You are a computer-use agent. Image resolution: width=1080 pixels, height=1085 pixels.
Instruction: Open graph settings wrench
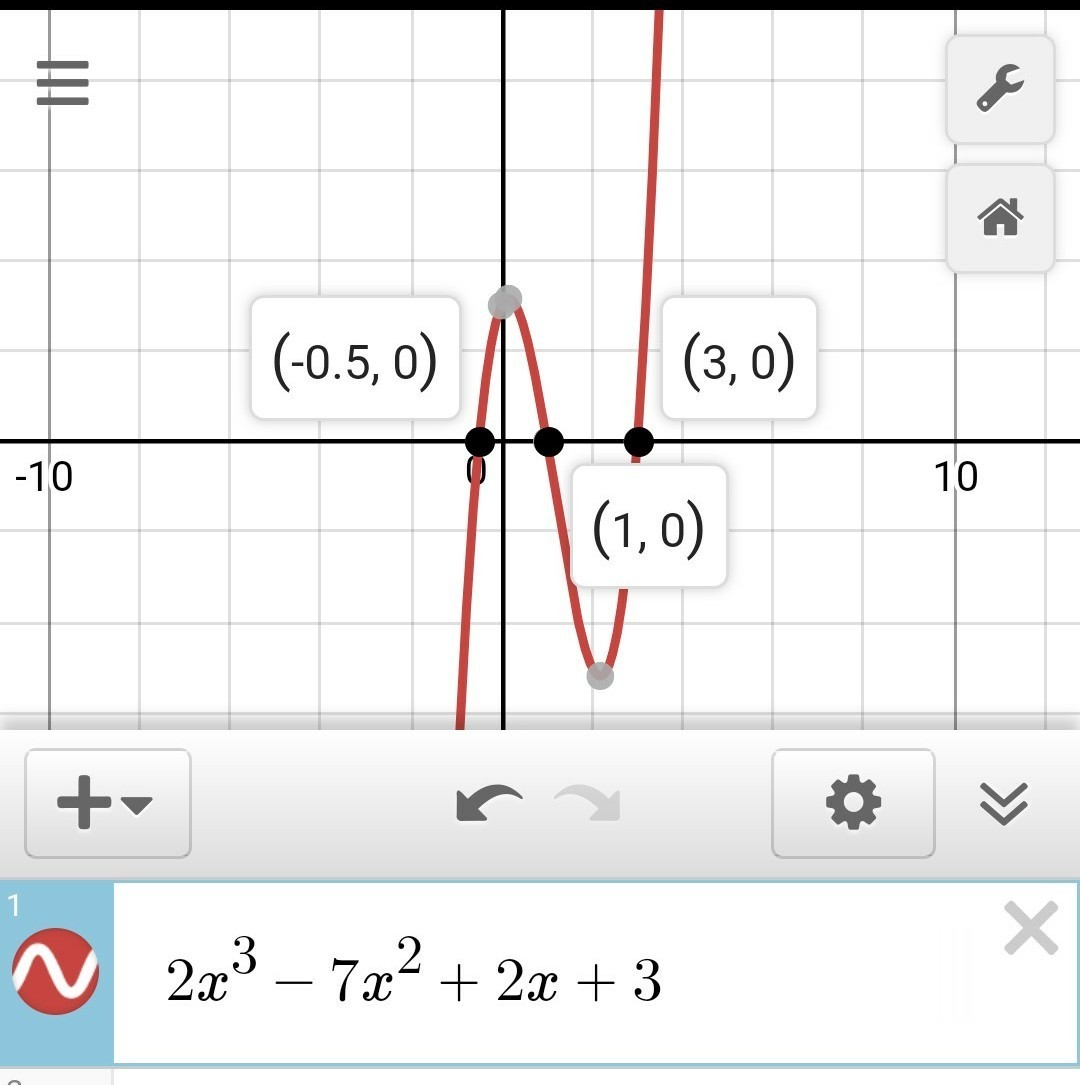pyautogui.click(x=1000, y=89)
